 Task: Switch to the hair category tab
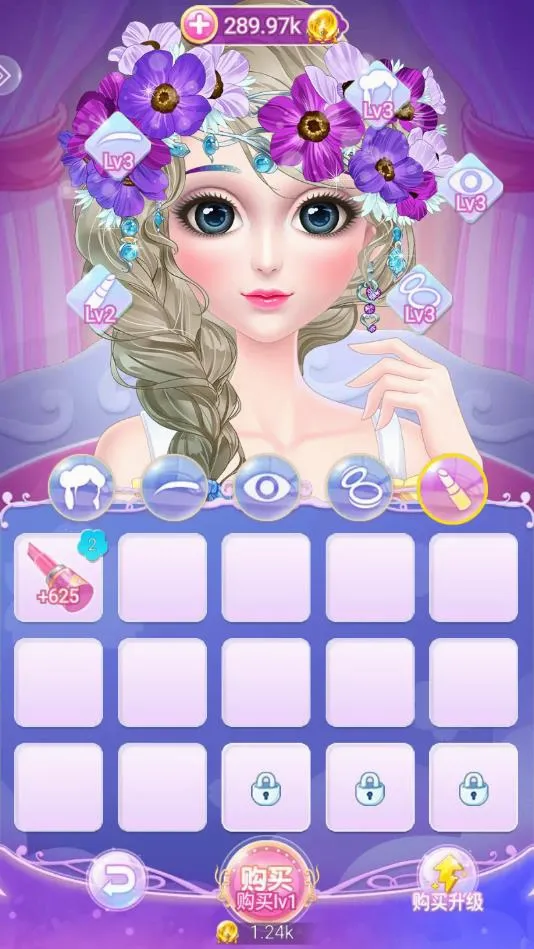[x=81, y=488]
